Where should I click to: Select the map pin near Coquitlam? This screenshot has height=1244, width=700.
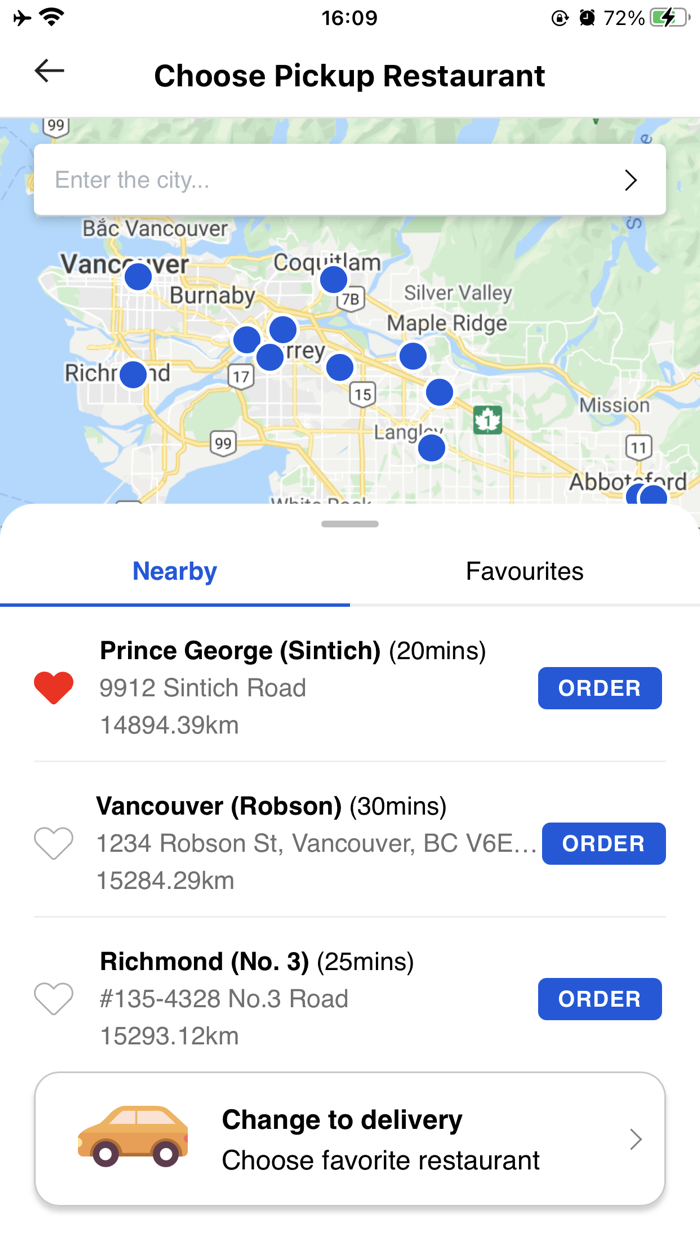333,279
